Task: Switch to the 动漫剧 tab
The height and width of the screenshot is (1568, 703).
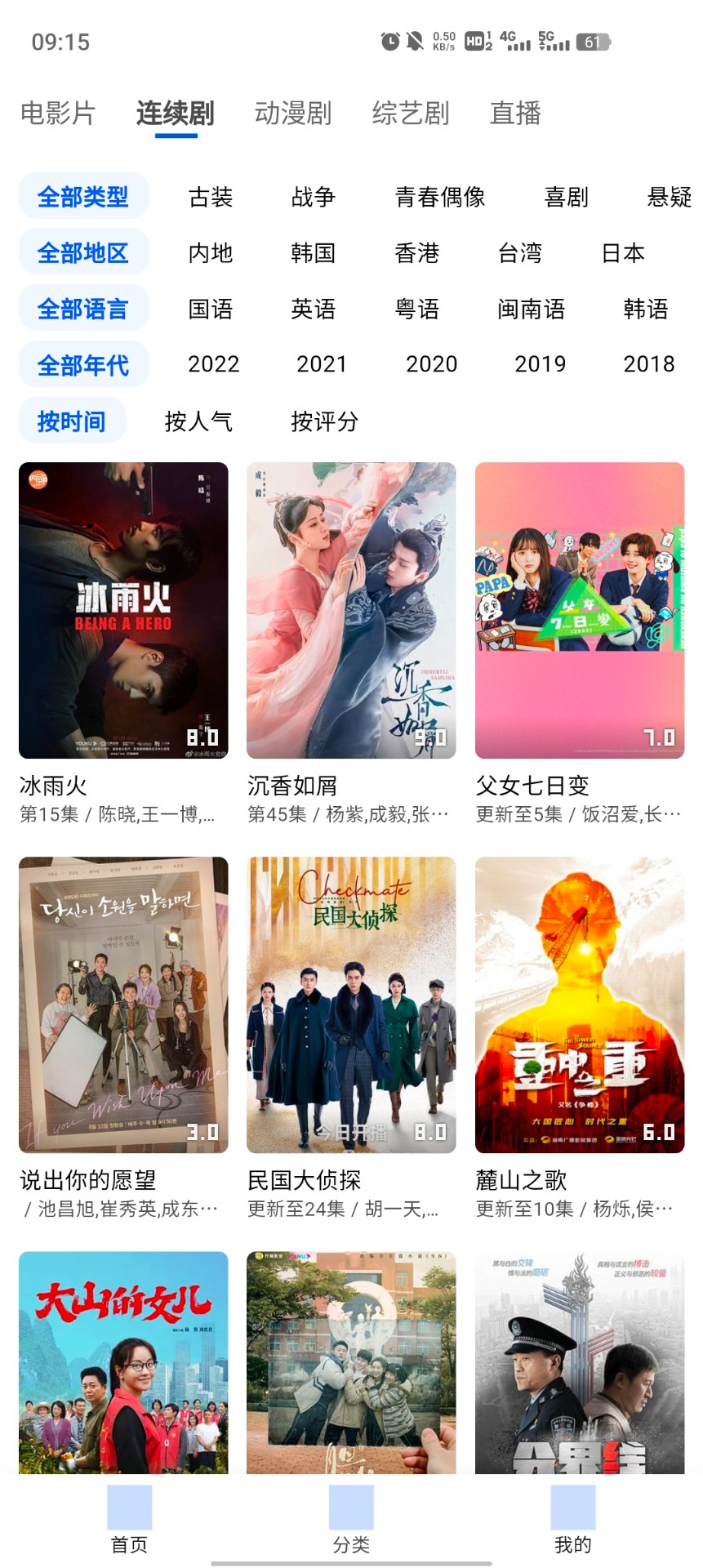Action: [291, 114]
